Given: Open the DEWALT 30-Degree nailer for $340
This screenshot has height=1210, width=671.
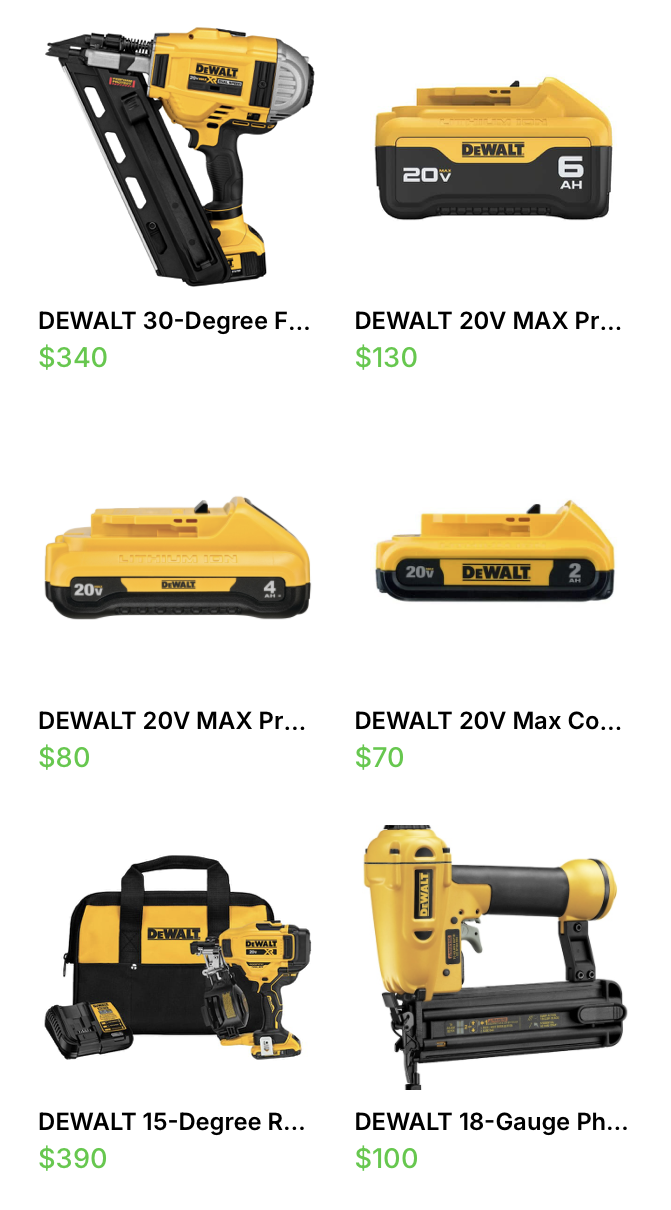Looking at the screenshot, I should click(x=177, y=160).
